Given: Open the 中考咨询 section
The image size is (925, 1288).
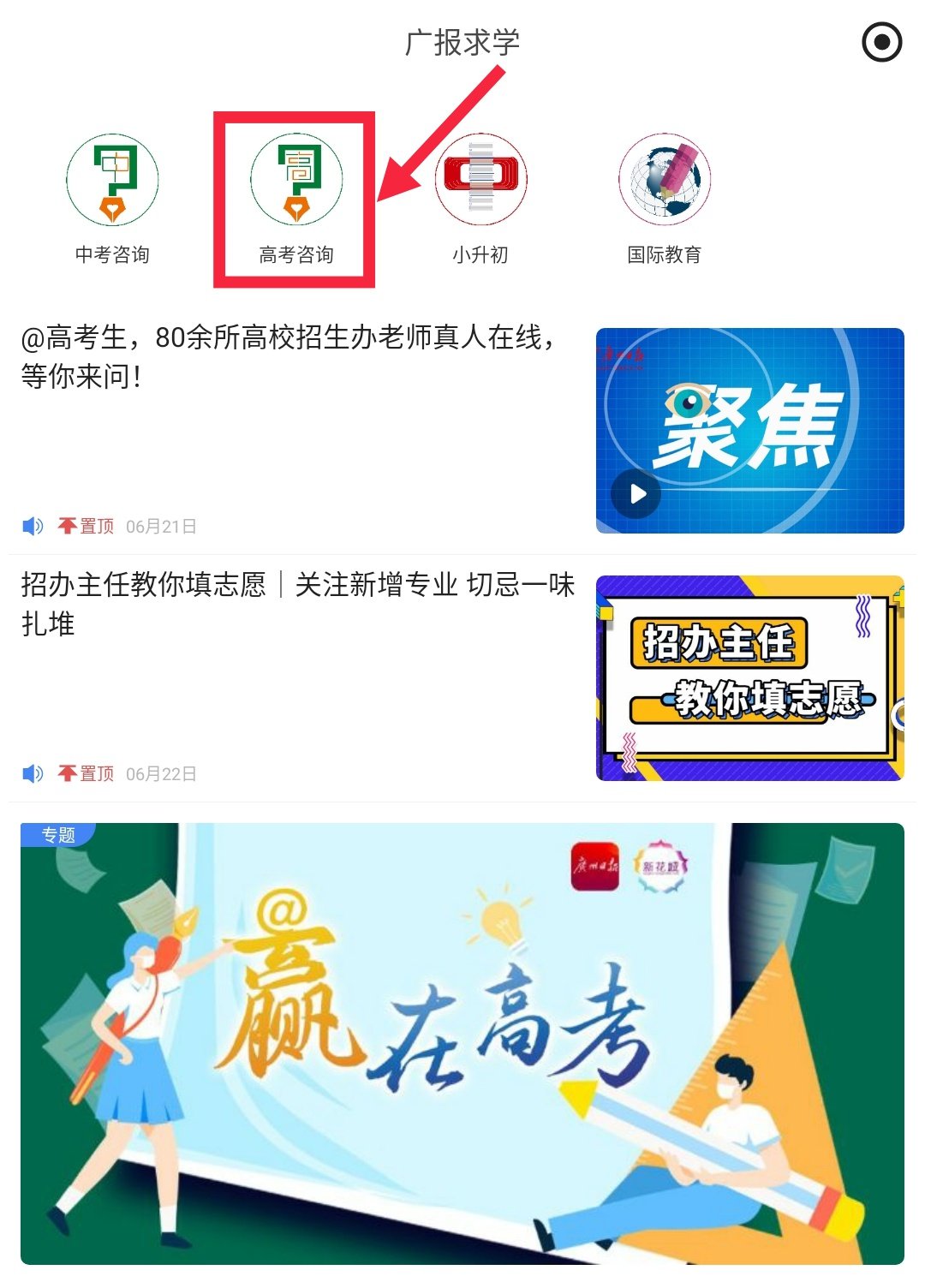Looking at the screenshot, I should [x=112, y=197].
